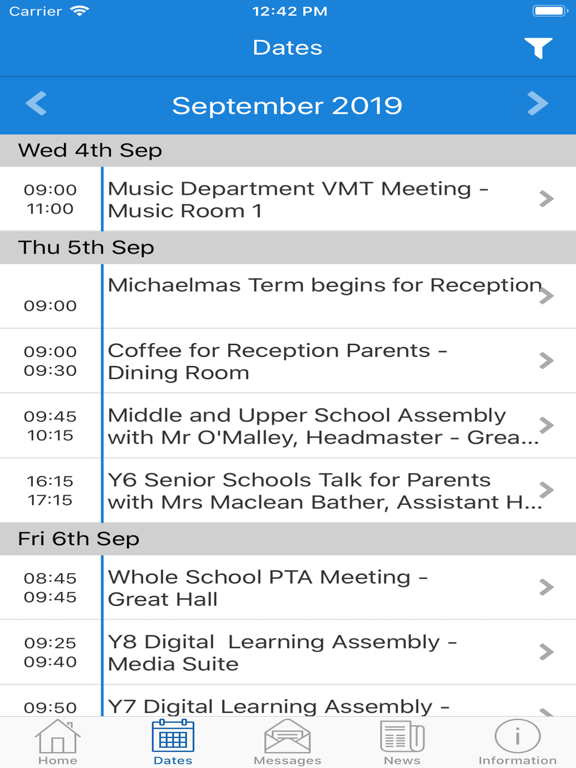Open Whole School PTA Meeting event

(x=288, y=587)
